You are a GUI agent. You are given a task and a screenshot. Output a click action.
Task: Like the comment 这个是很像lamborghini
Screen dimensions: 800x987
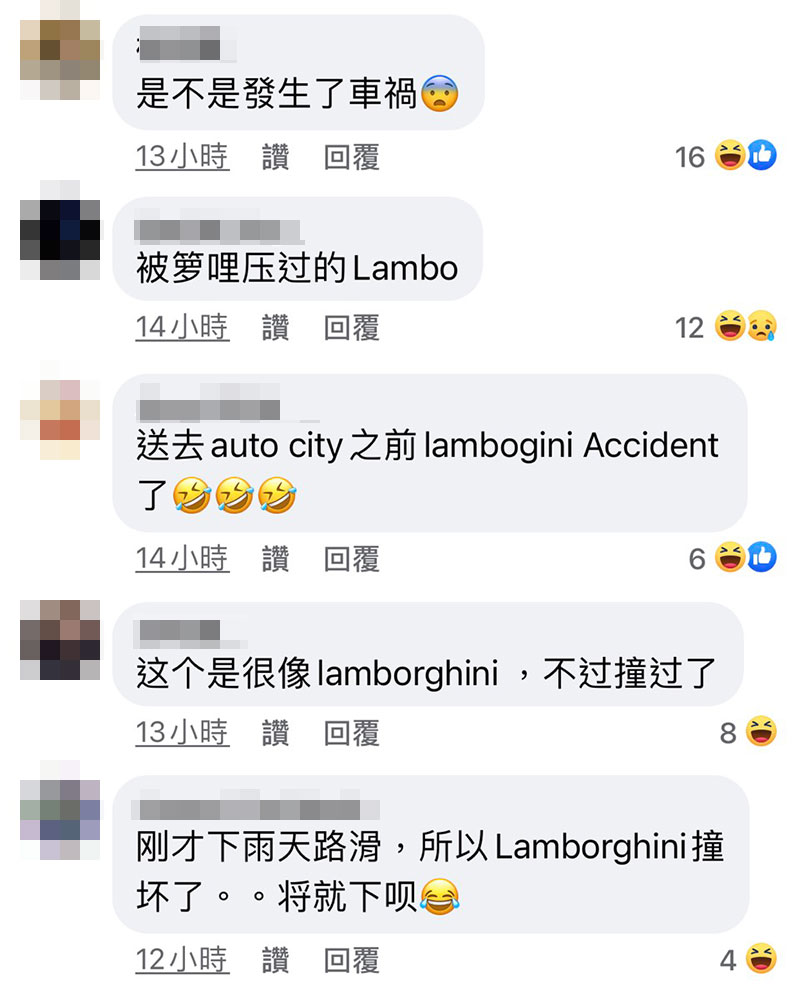click(275, 733)
